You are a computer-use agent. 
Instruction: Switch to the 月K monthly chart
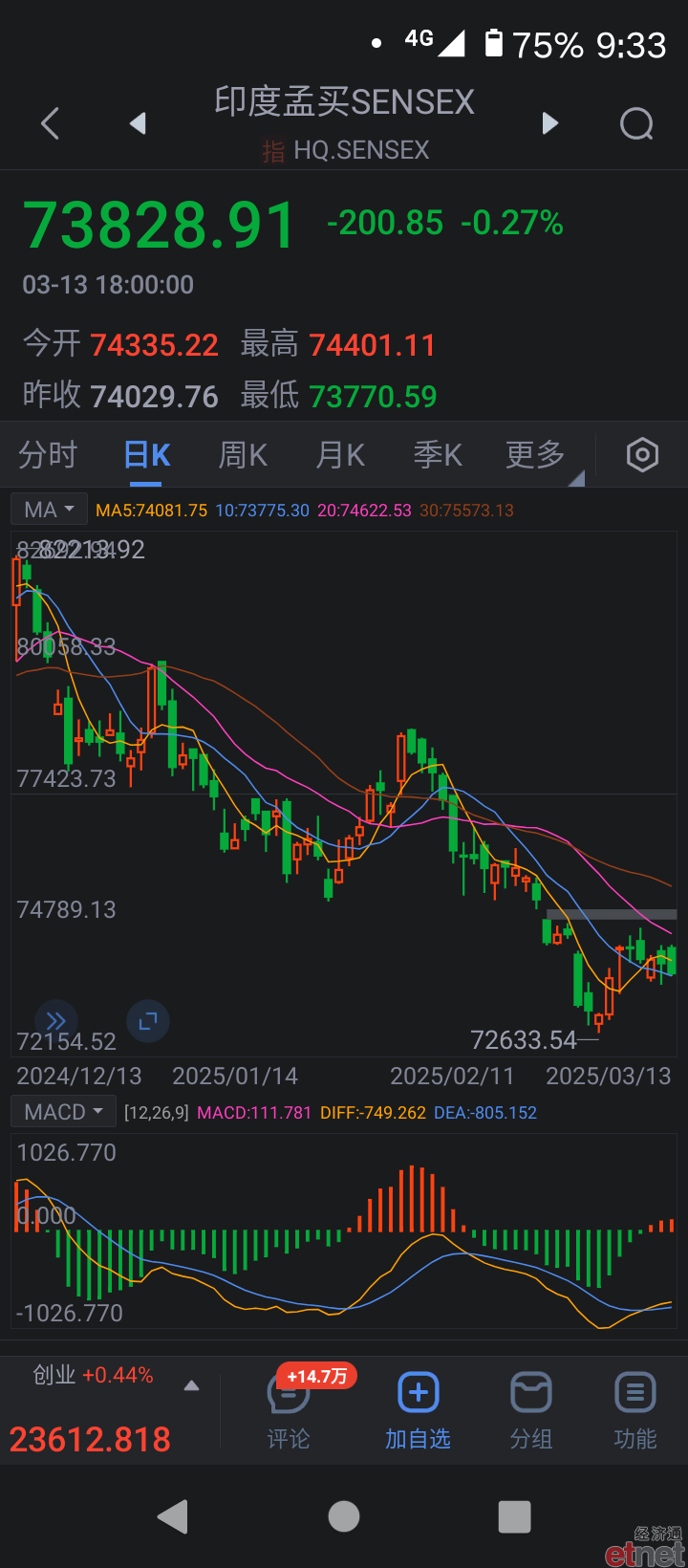(x=340, y=455)
